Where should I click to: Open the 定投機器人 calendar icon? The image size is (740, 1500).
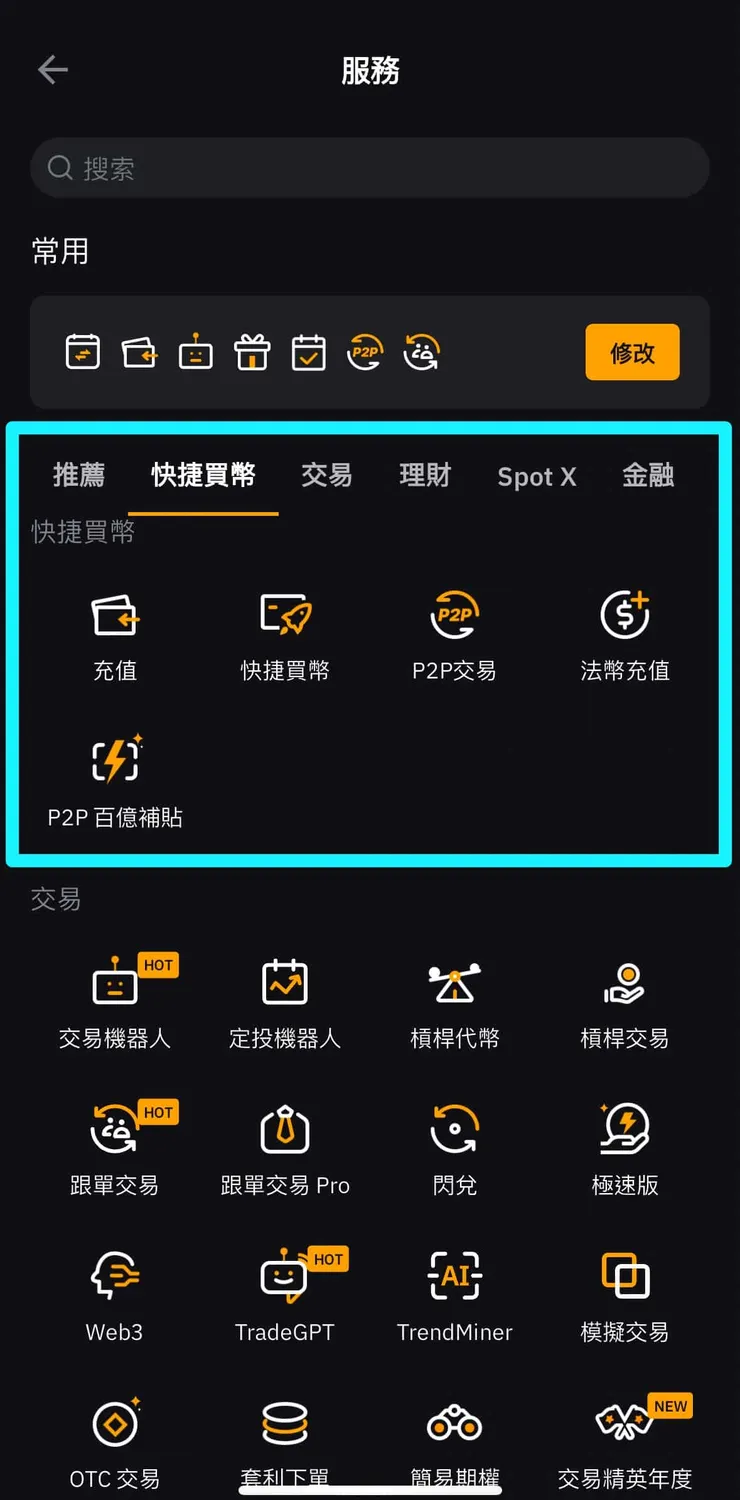(284, 983)
